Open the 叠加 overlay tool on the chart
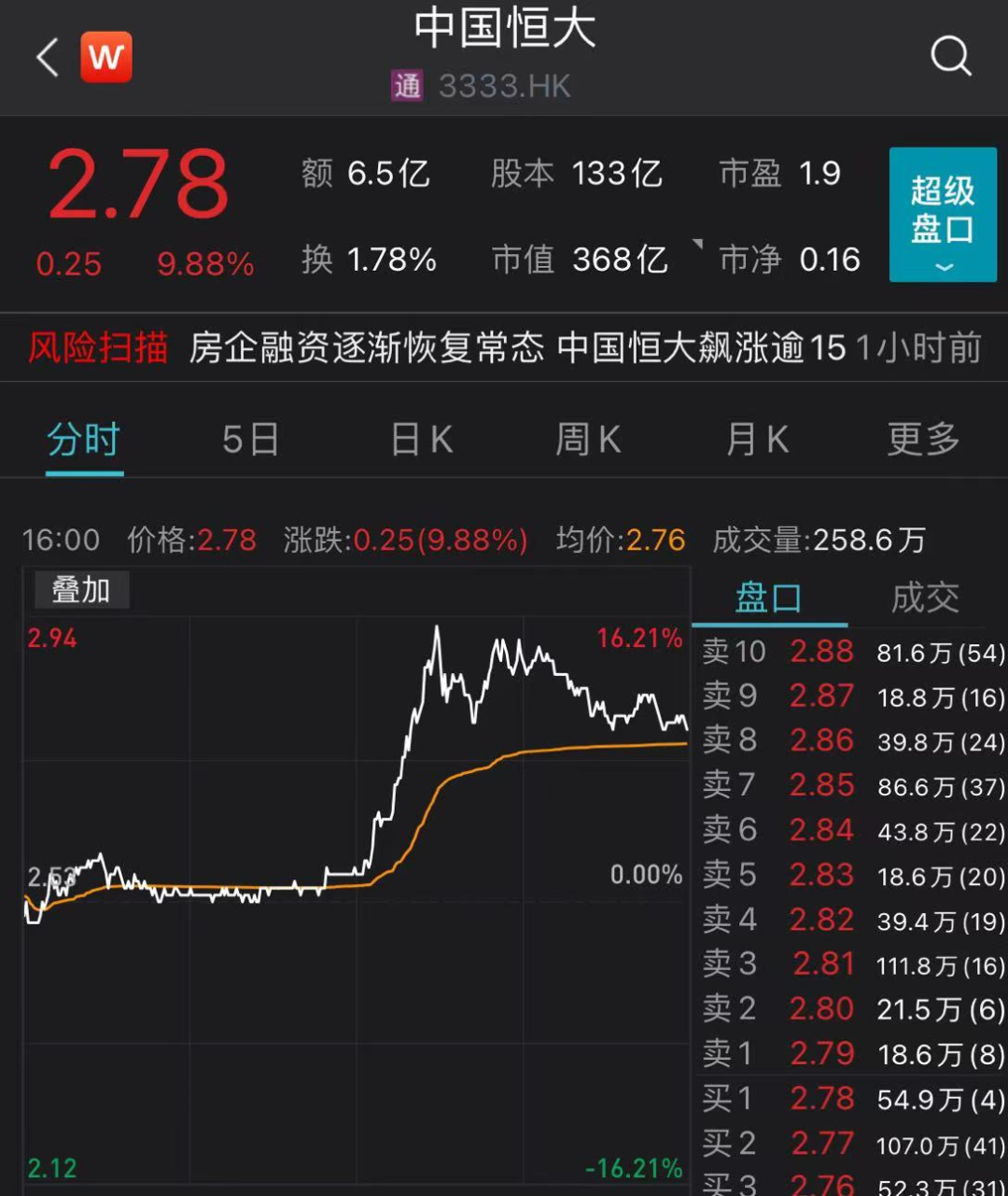1008x1196 pixels. pyautogui.click(x=80, y=590)
